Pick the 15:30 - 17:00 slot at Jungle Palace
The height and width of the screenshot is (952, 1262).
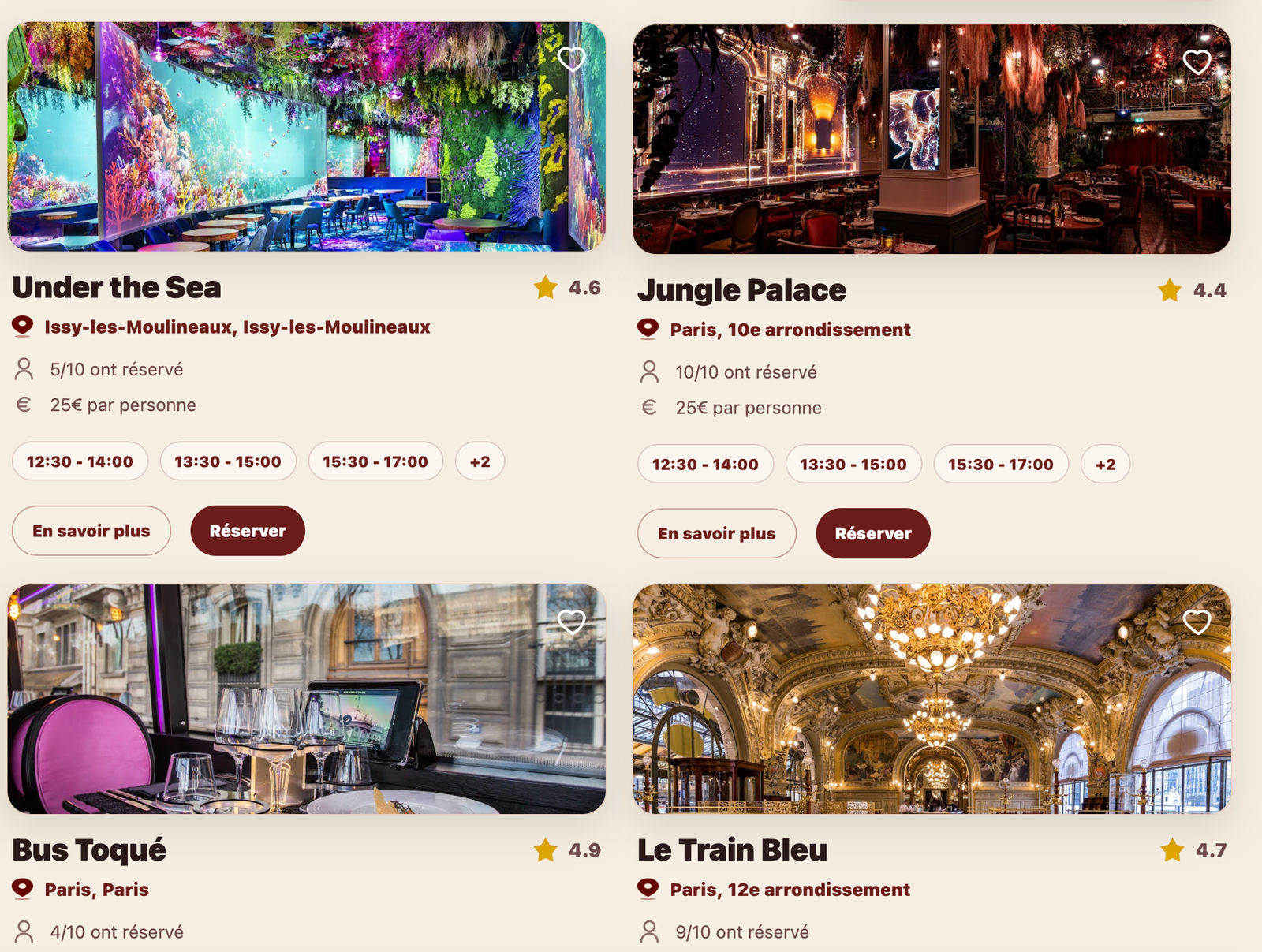pyautogui.click(x=1001, y=465)
